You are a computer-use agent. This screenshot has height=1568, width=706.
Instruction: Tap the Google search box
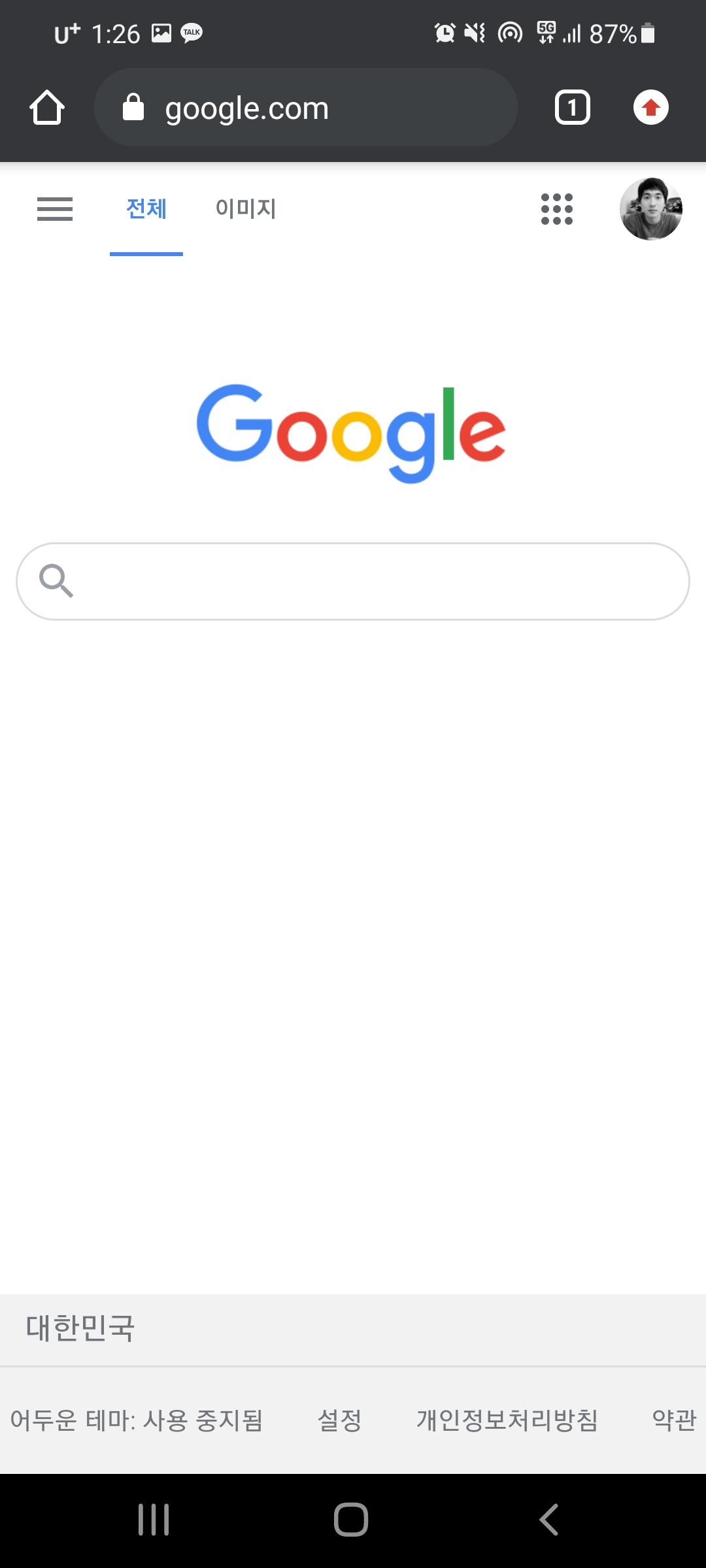pyautogui.click(x=353, y=581)
